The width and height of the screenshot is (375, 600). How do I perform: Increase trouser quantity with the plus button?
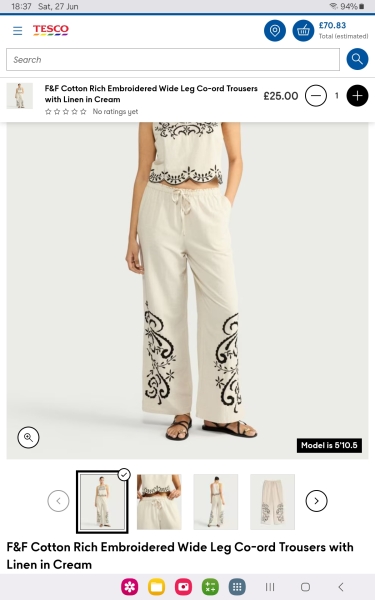tap(357, 95)
